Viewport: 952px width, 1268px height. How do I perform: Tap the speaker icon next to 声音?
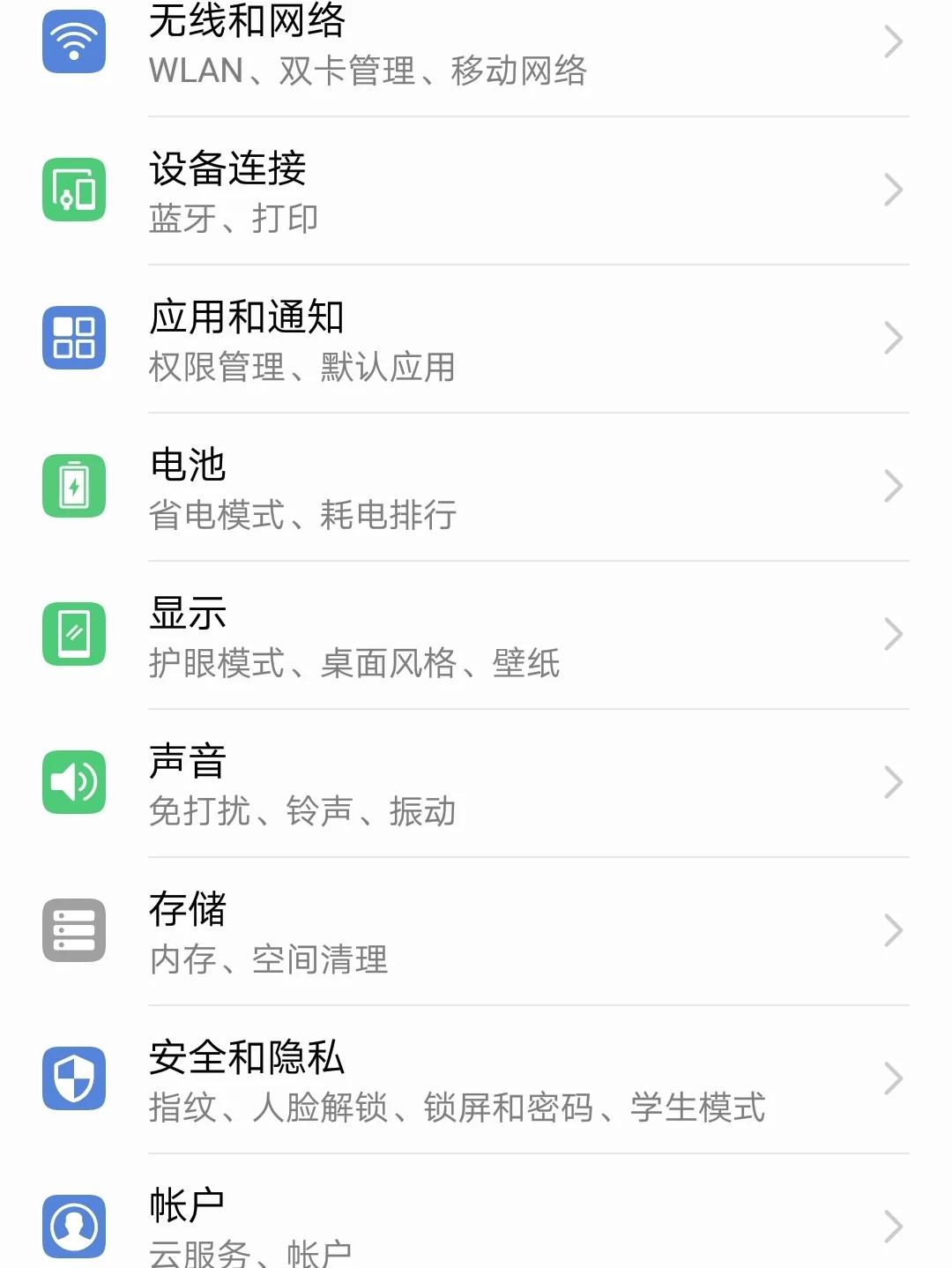pyautogui.click(x=75, y=782)
